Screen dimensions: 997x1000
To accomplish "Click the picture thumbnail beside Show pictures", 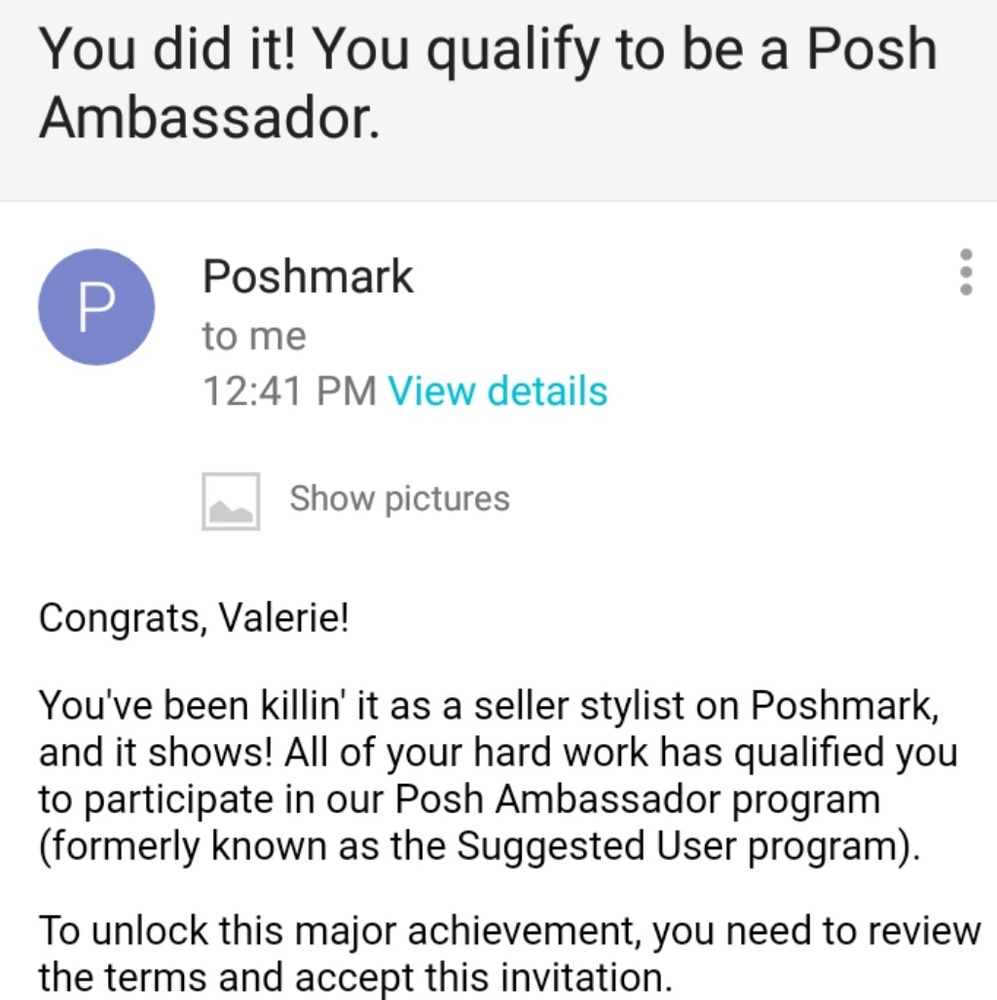I will coord(231,500).
